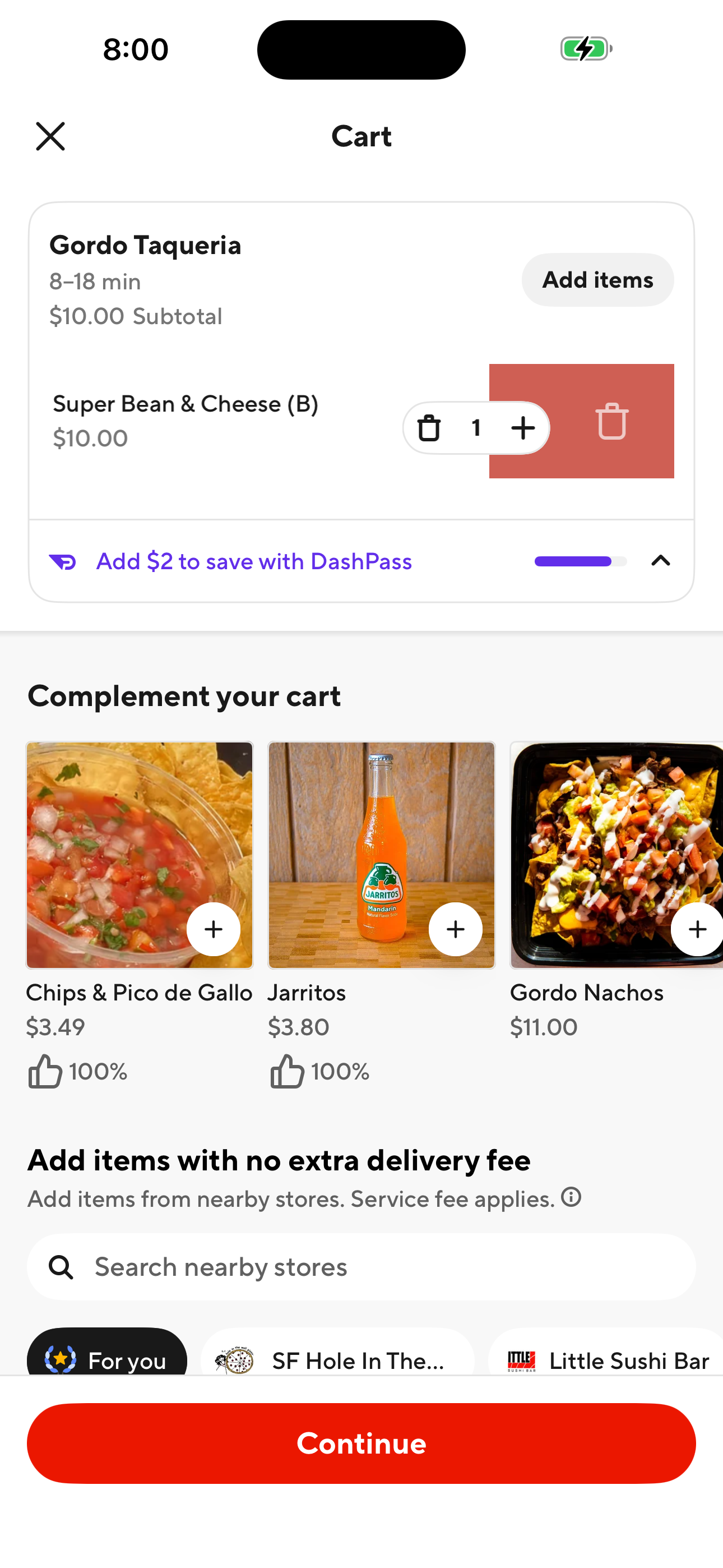Open the service fee info icon

(x=569, y=1197)
